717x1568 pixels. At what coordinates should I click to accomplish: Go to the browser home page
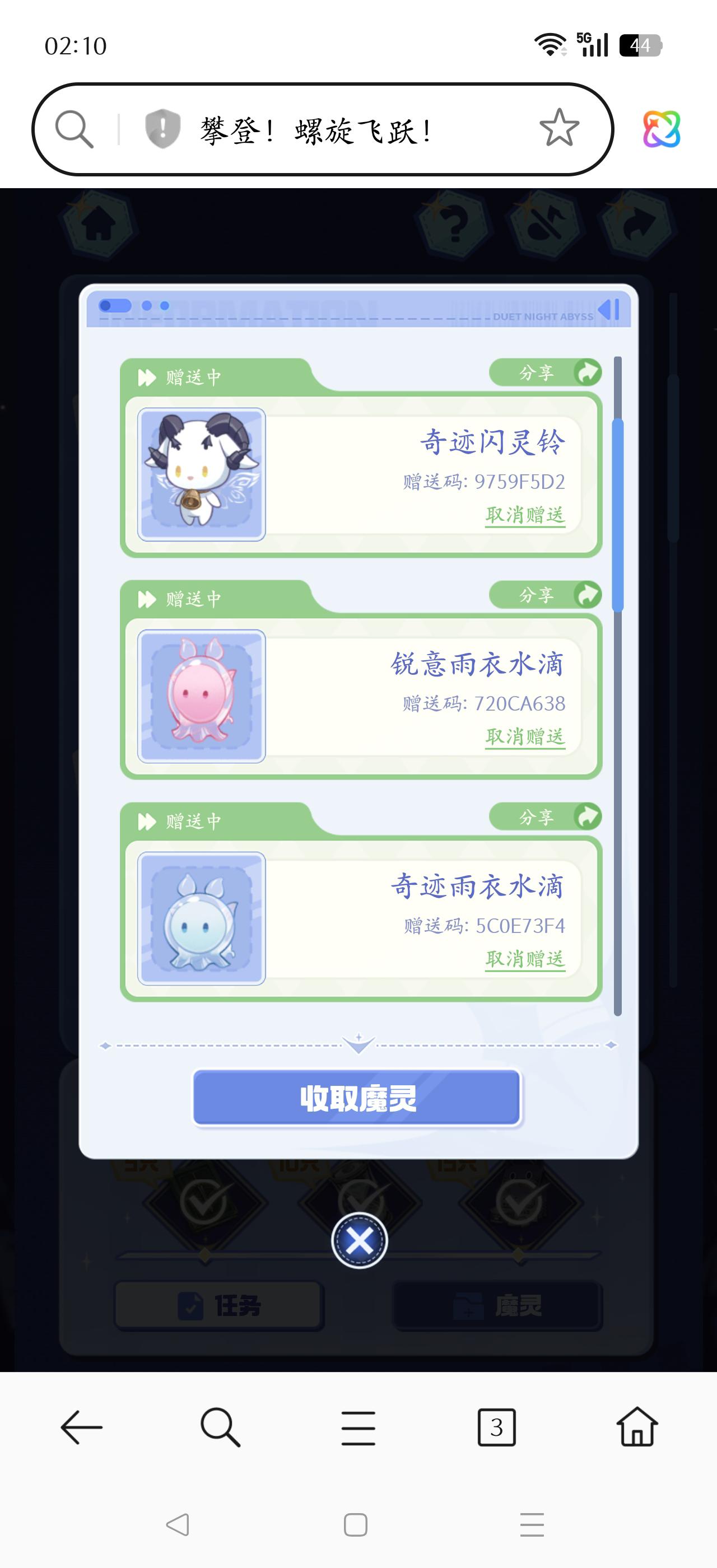point(637,1427)
